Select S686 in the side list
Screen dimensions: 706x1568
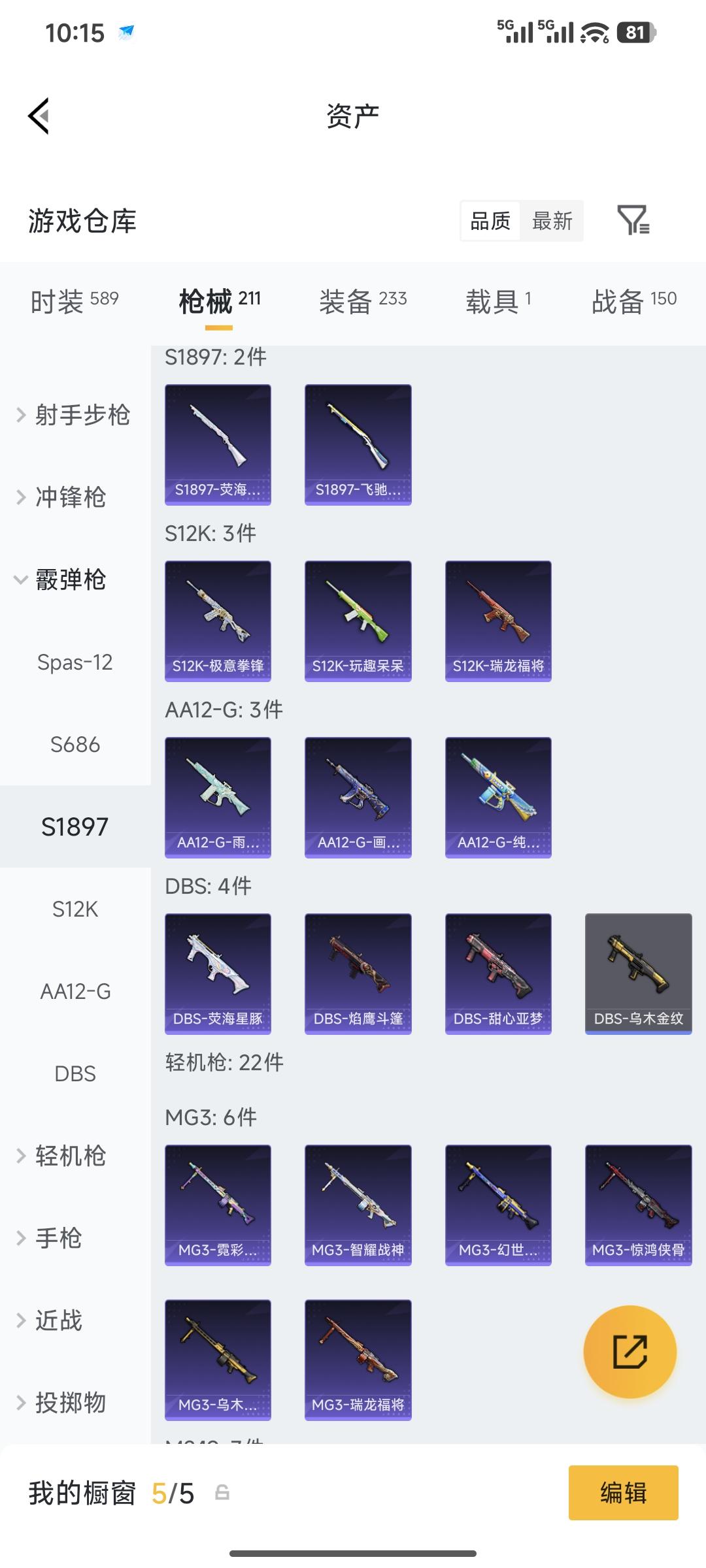point(75,744)
